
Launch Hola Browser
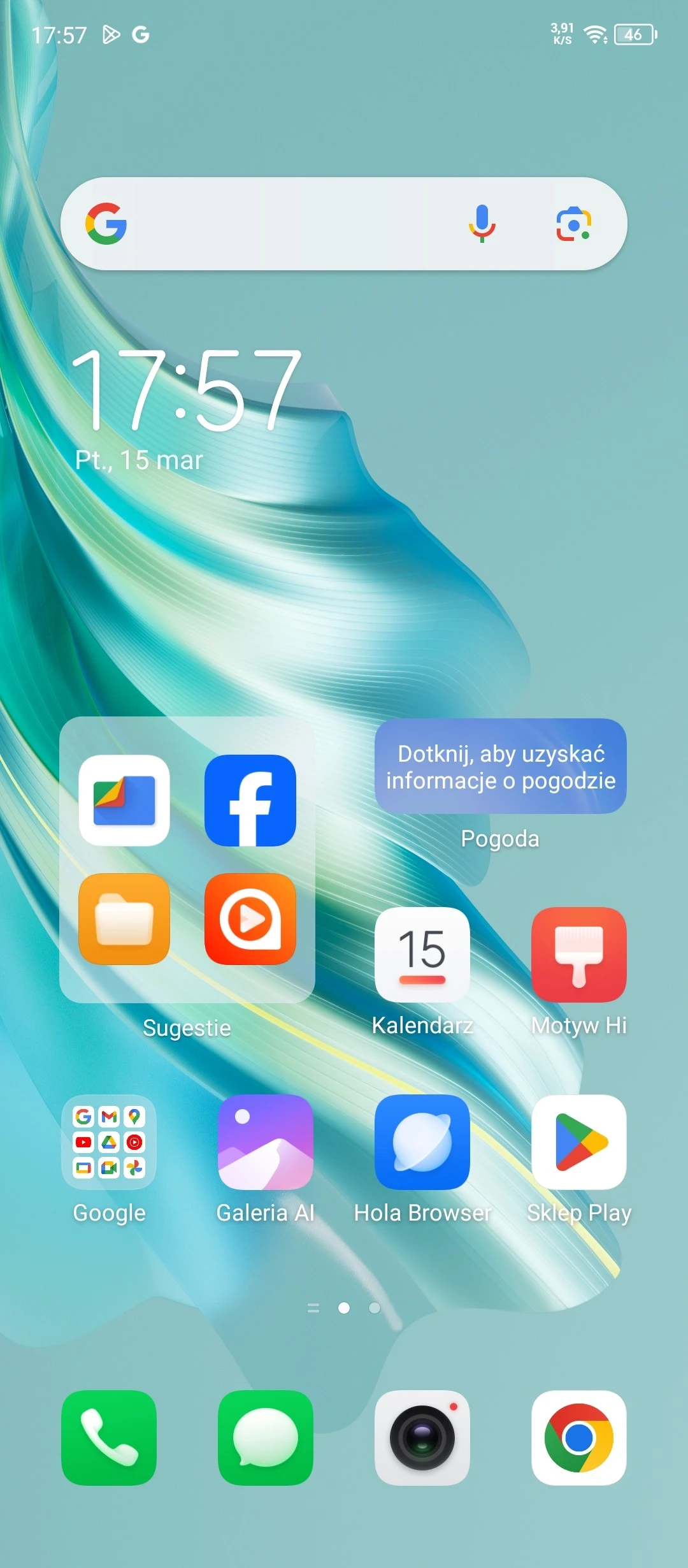pos(422,1142)
